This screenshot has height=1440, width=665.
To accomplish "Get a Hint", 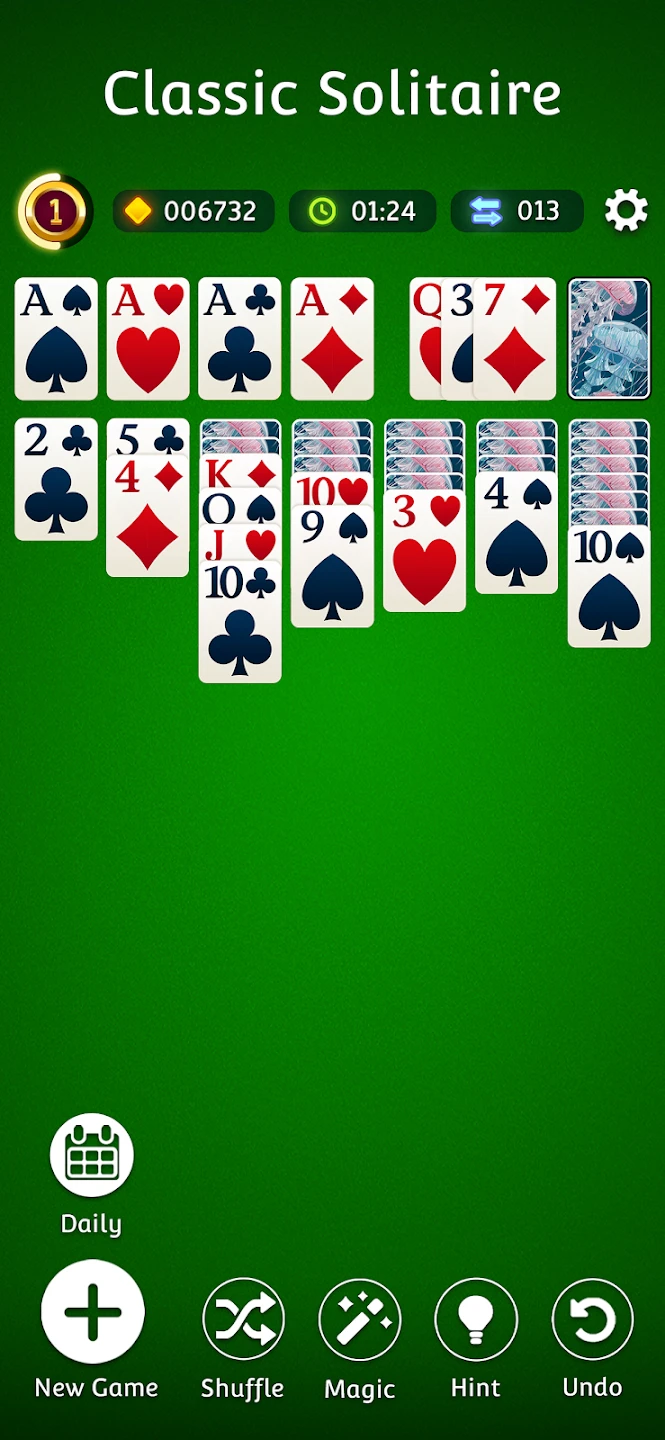I will [x=476, y=1320].
